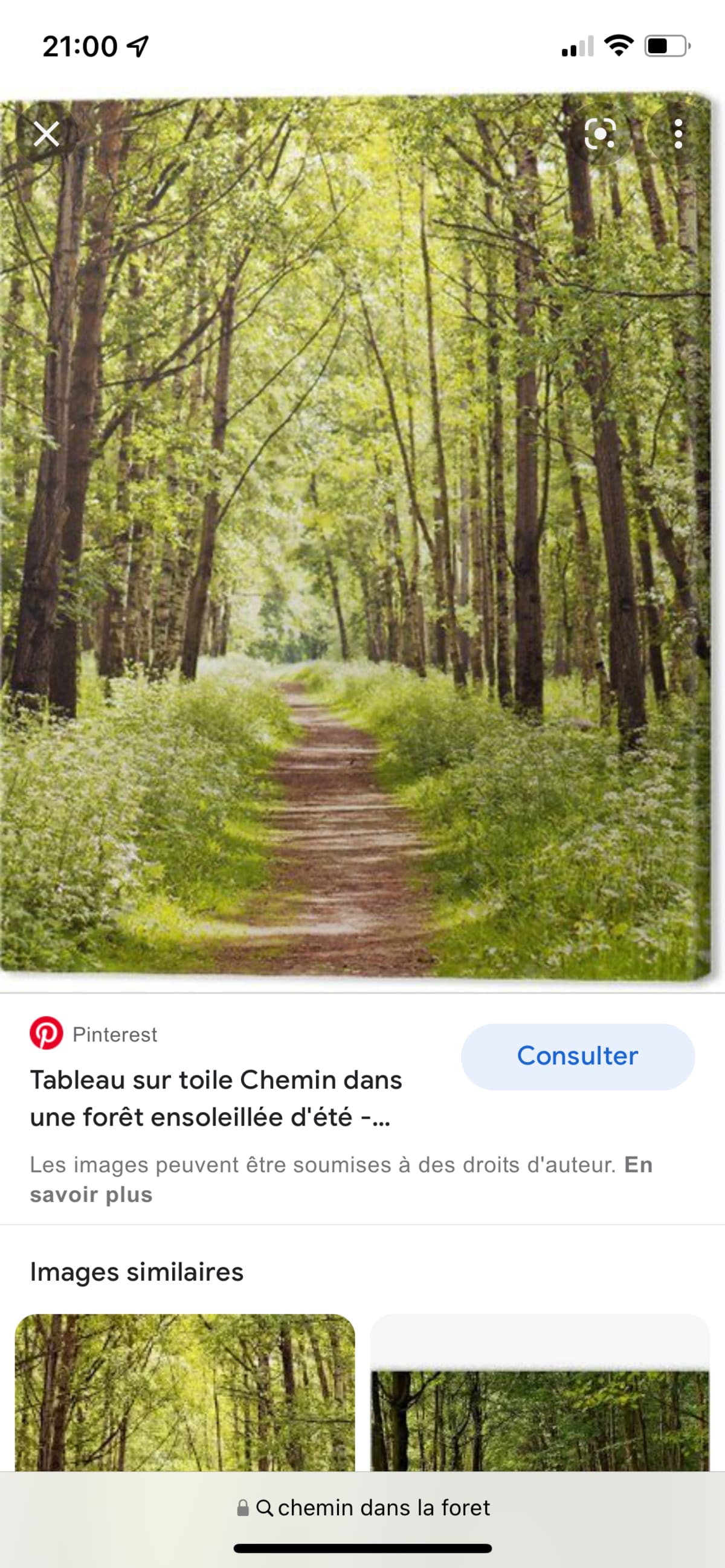
Task: Close the image preview
Action: (x=47, y=134)
